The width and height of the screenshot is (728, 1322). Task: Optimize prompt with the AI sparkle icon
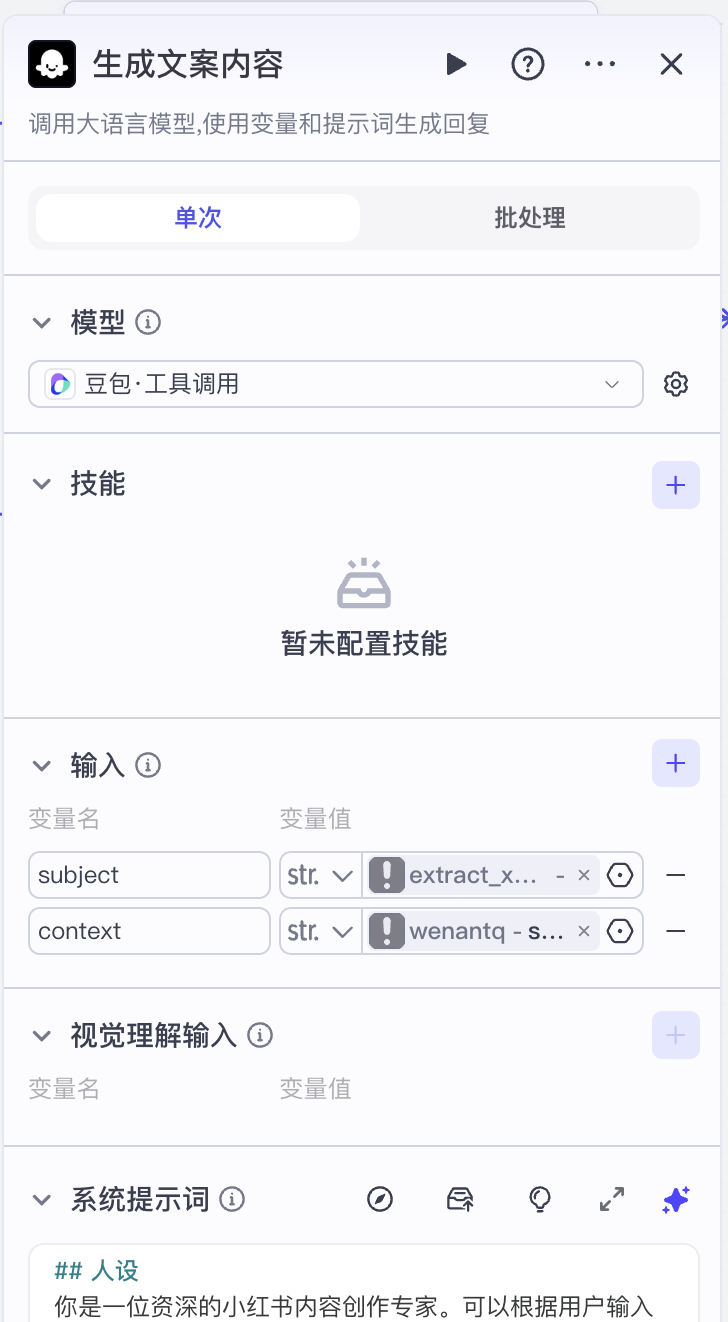pos(676,1199)
